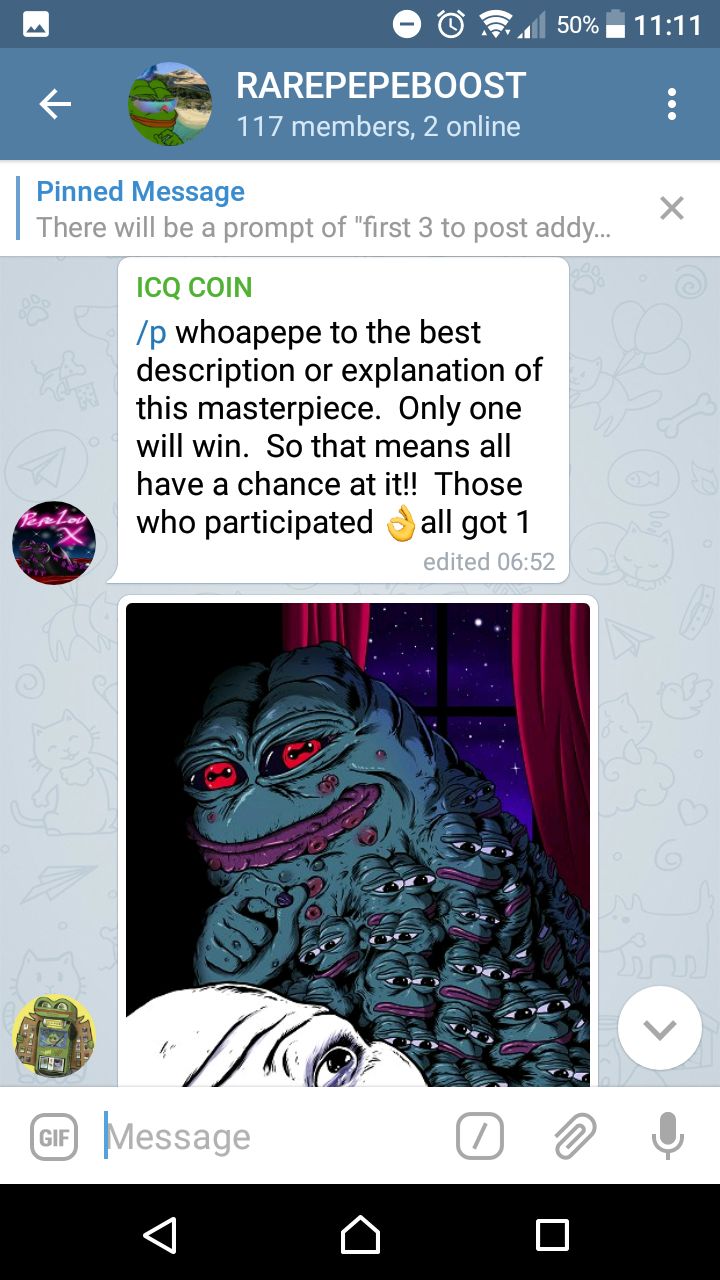The image size is (720, 1280).
Task: Jump to the latest messages
Action: point(660,1029)
